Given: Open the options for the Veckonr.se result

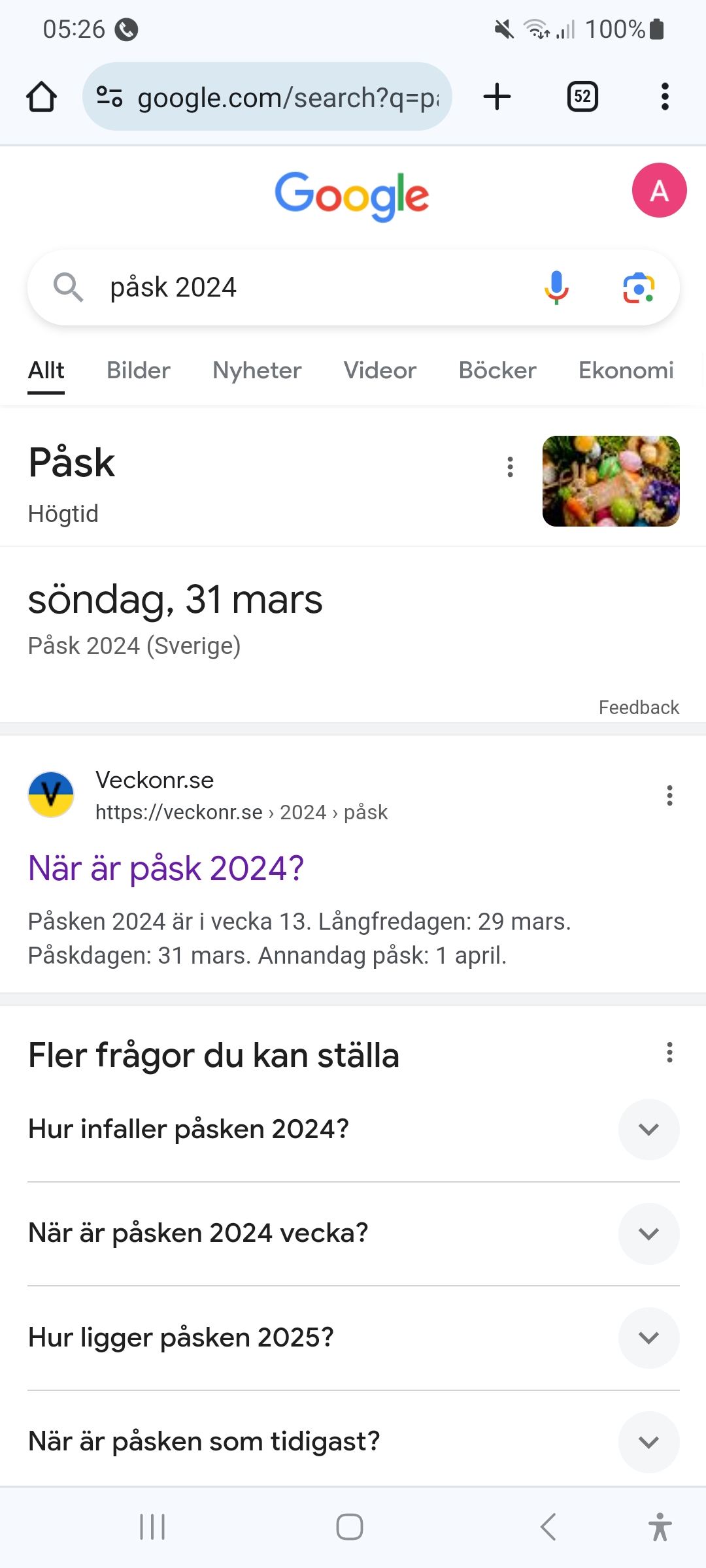Looking at the screenshot, I should point(669,795).
